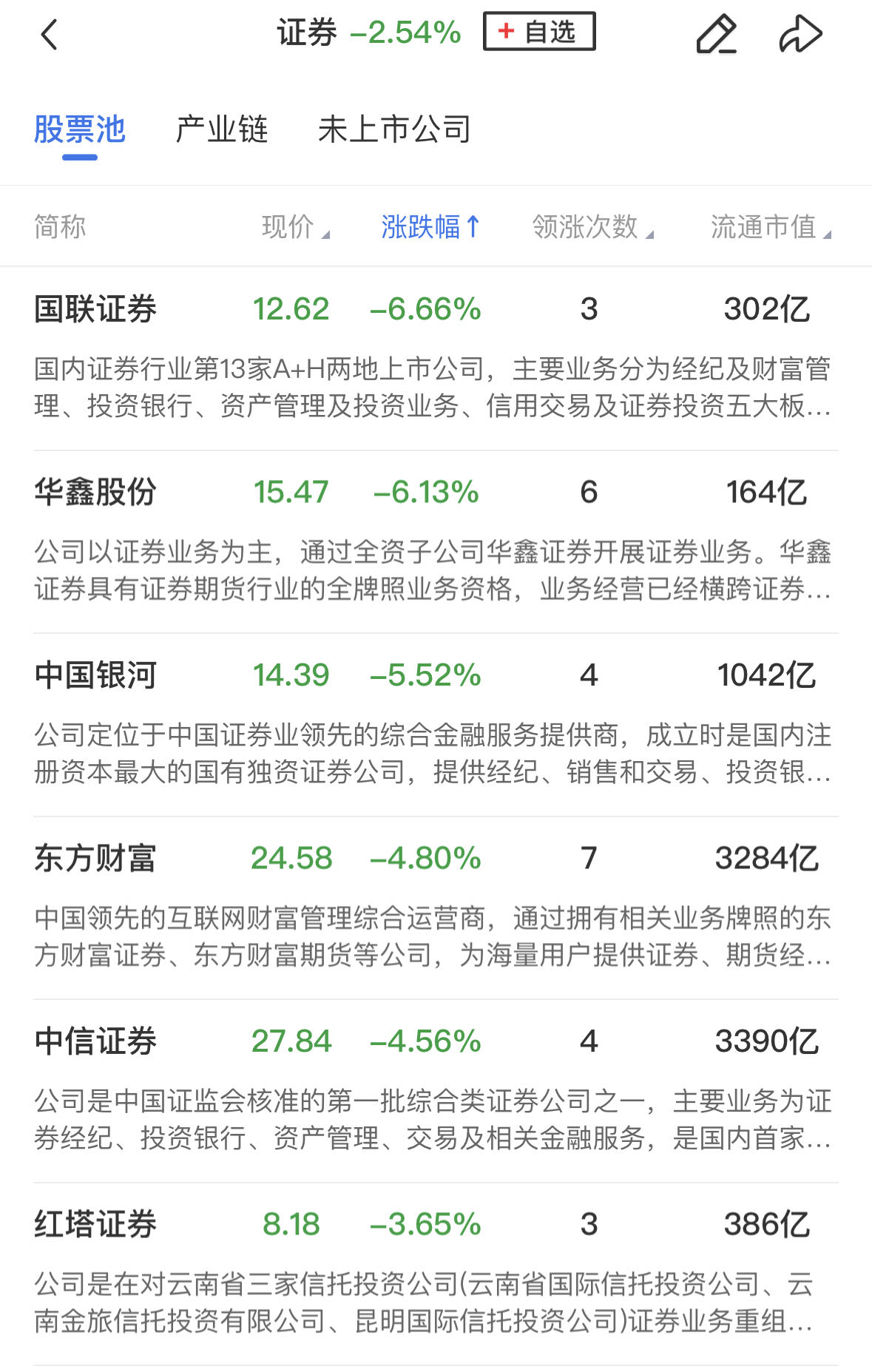Open 华鑫股份 stock details
The height and width of the screenshot is (1372, 872).
pyautogui.click(x=95, y=492)
